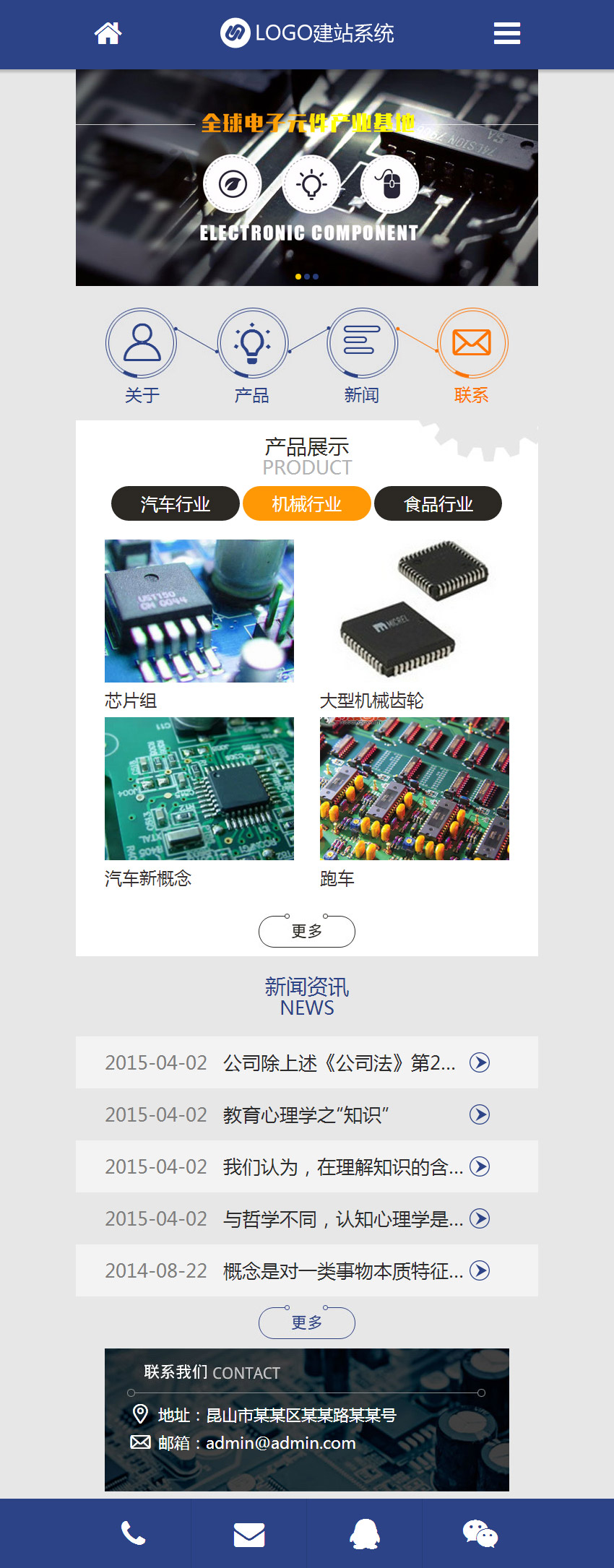Viewport: 614px width, 1568px height.
Task: View the 跑车 product
Action: 415,789
